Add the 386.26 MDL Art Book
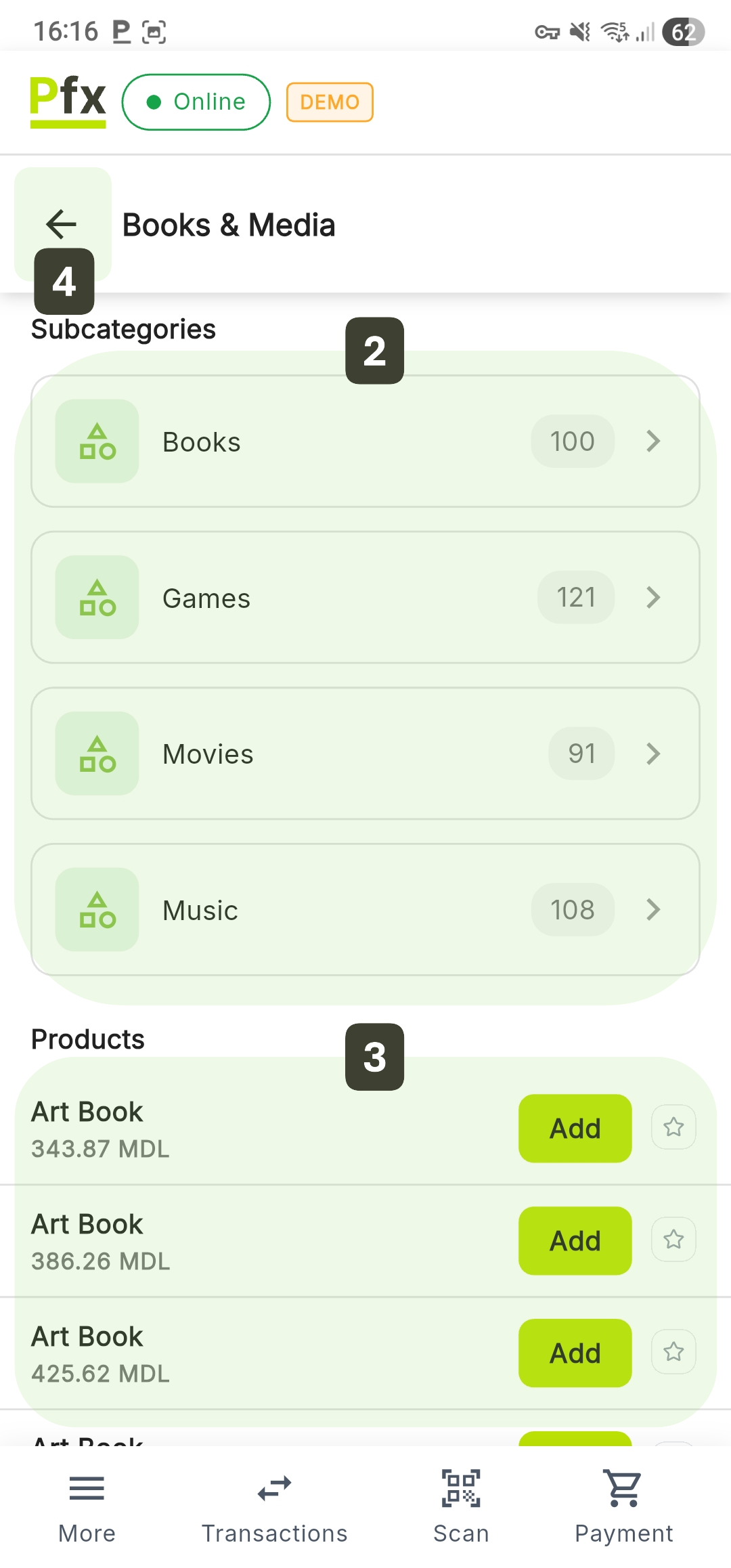The width and height of the screenshot is (731, 1568). tap(575, 1240)
